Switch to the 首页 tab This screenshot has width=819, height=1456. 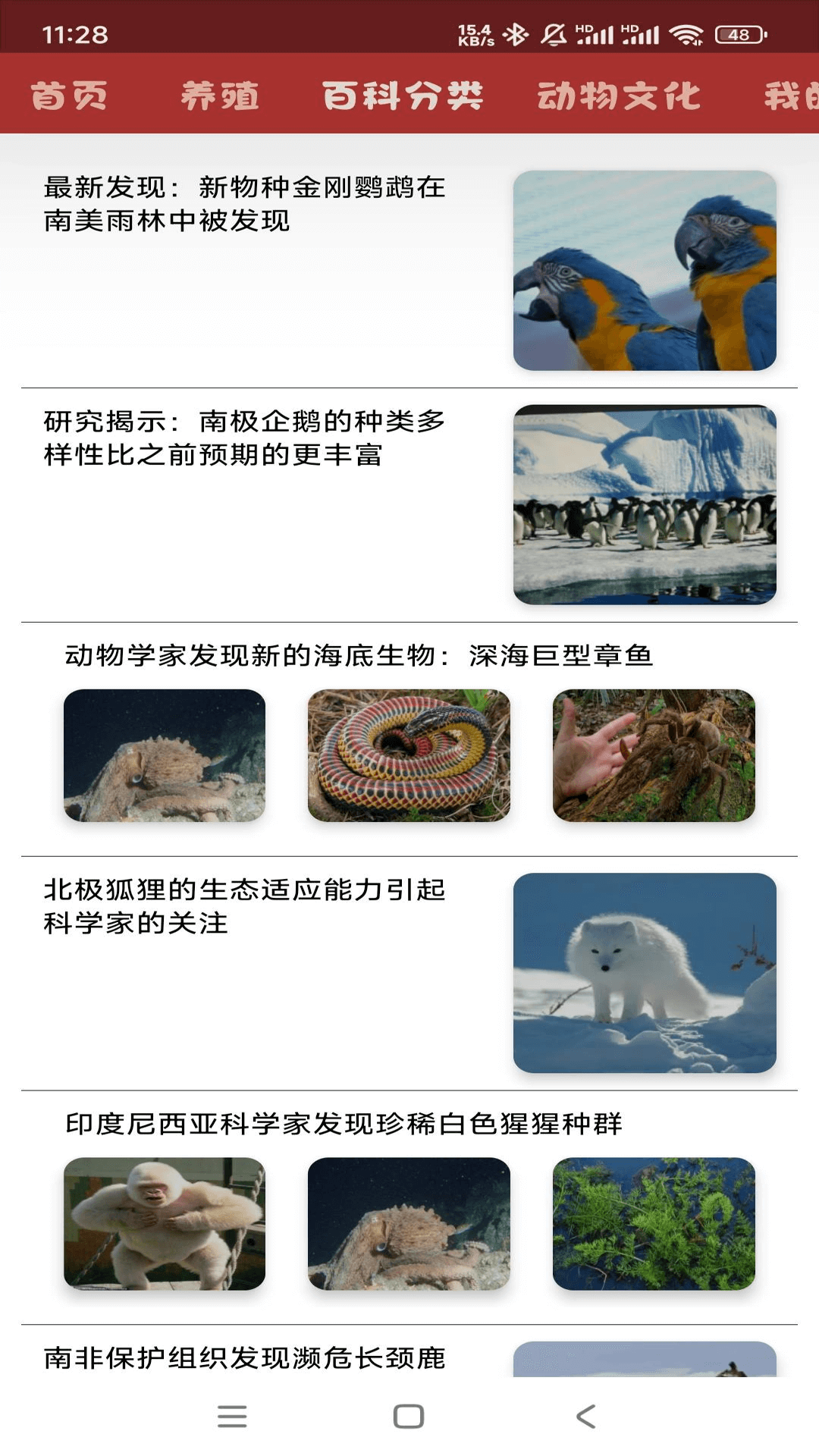click(x=69, y=96)
